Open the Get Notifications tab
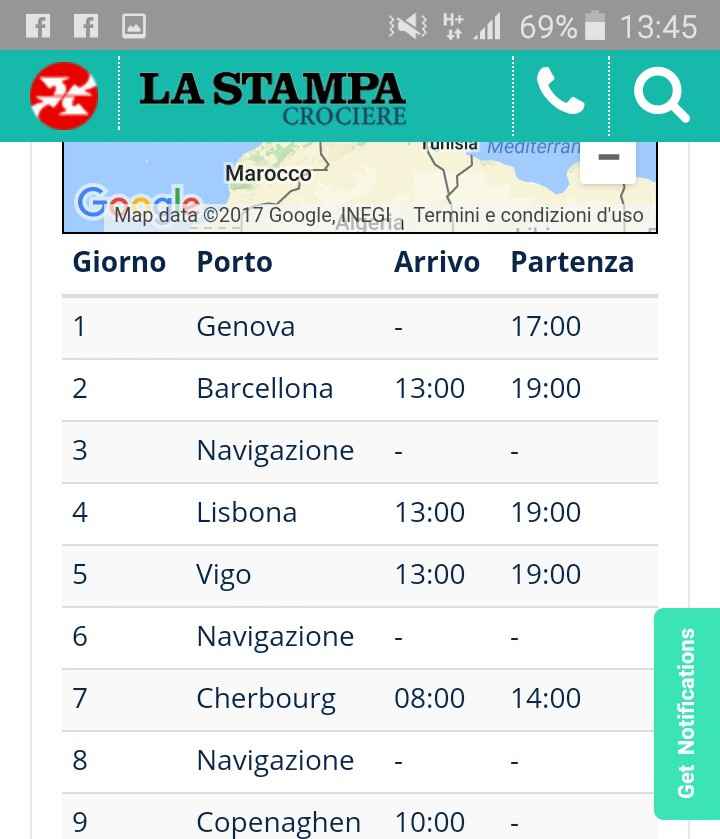The height and width of the screenshot is (839, 720). tap(686, 713)
